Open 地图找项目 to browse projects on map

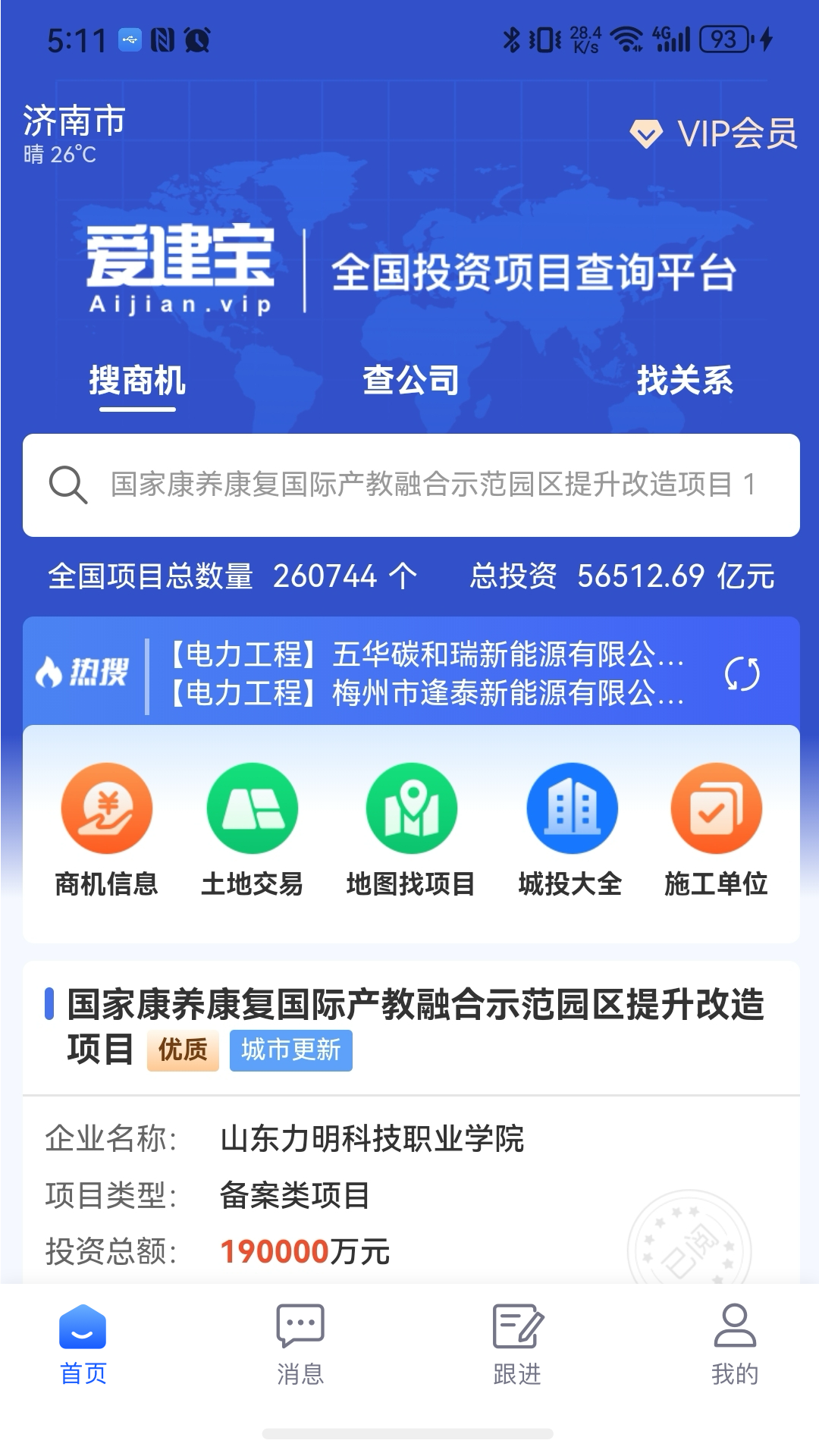coord(410,808)
